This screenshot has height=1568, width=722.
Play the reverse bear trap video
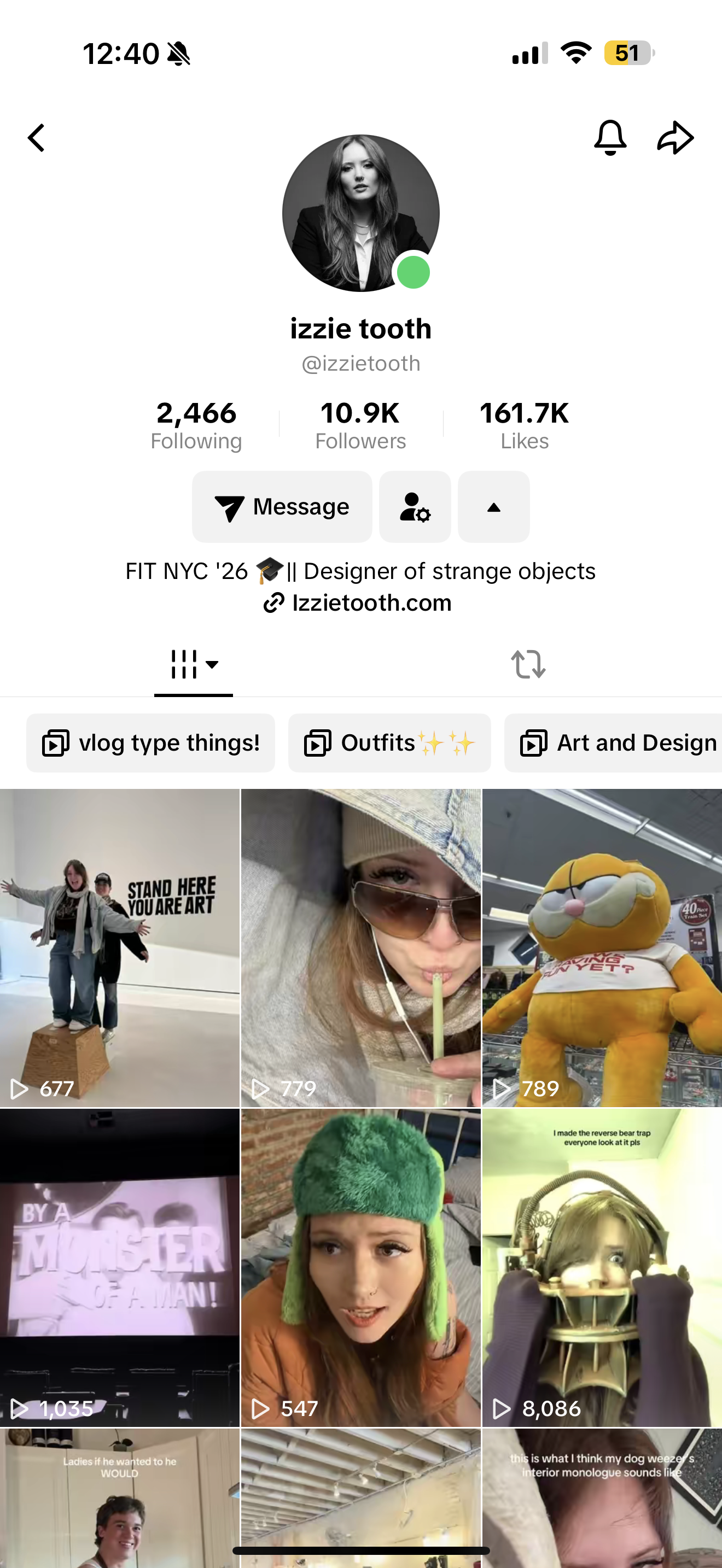pos(602,1267)
